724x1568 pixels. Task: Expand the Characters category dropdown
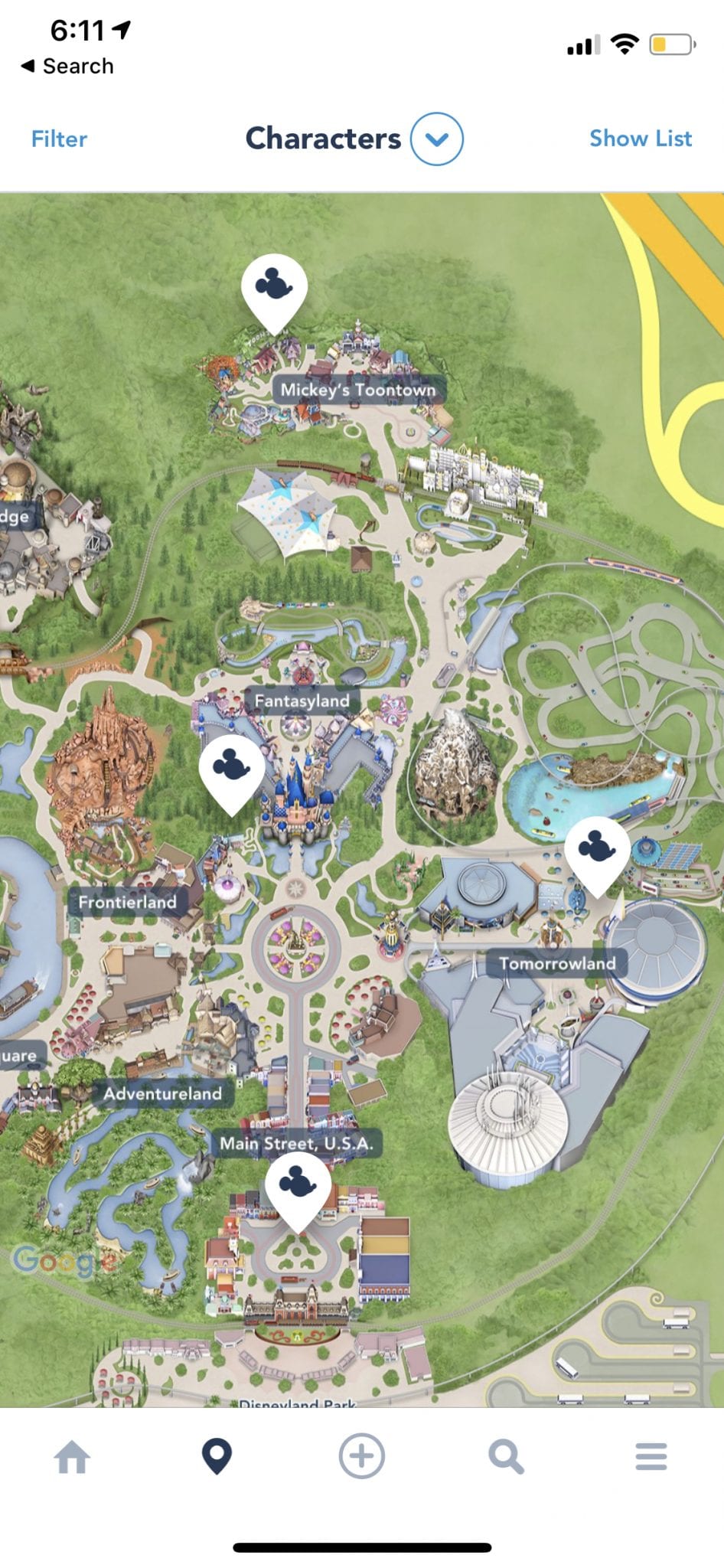[436, 139]
